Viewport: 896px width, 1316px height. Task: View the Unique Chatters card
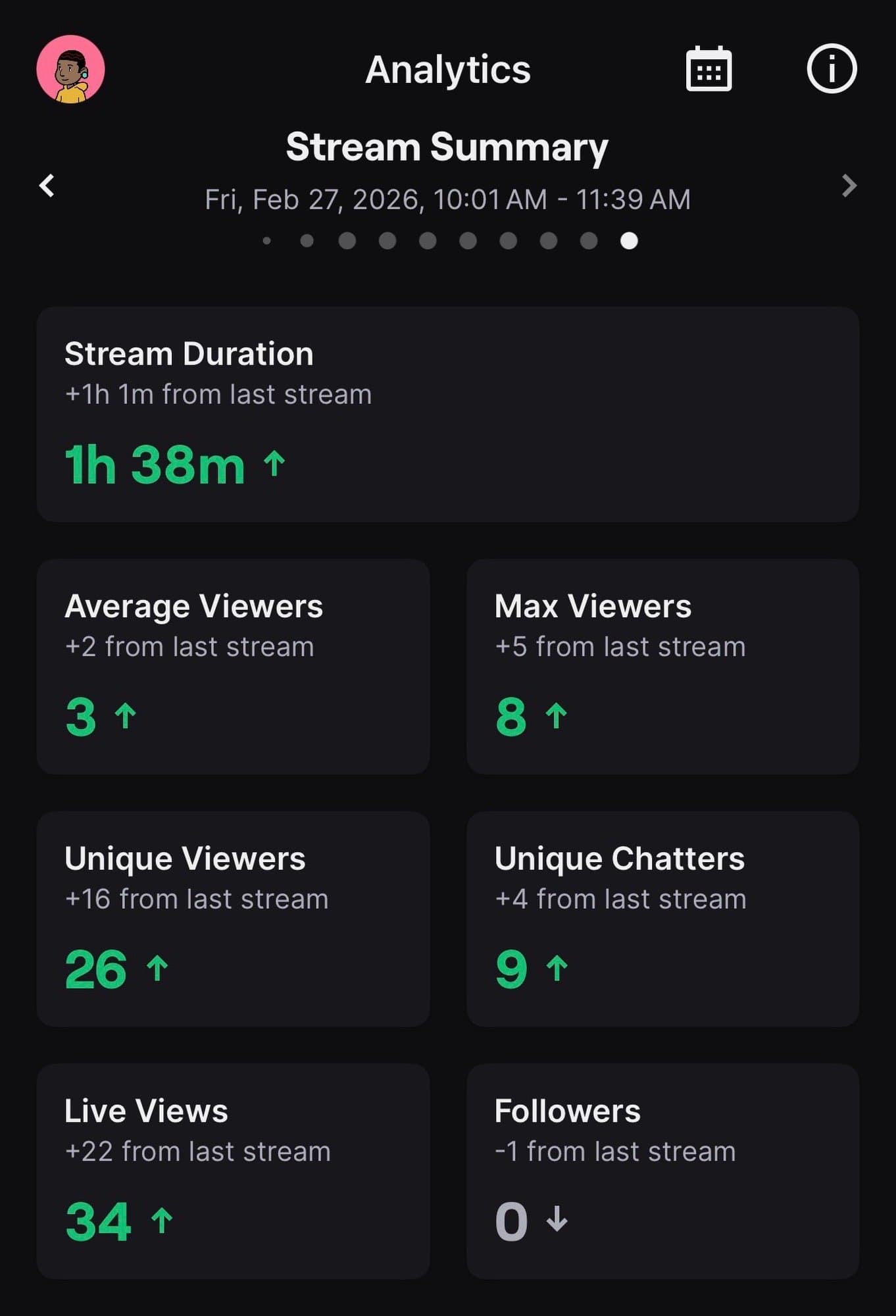pos(662,919)
